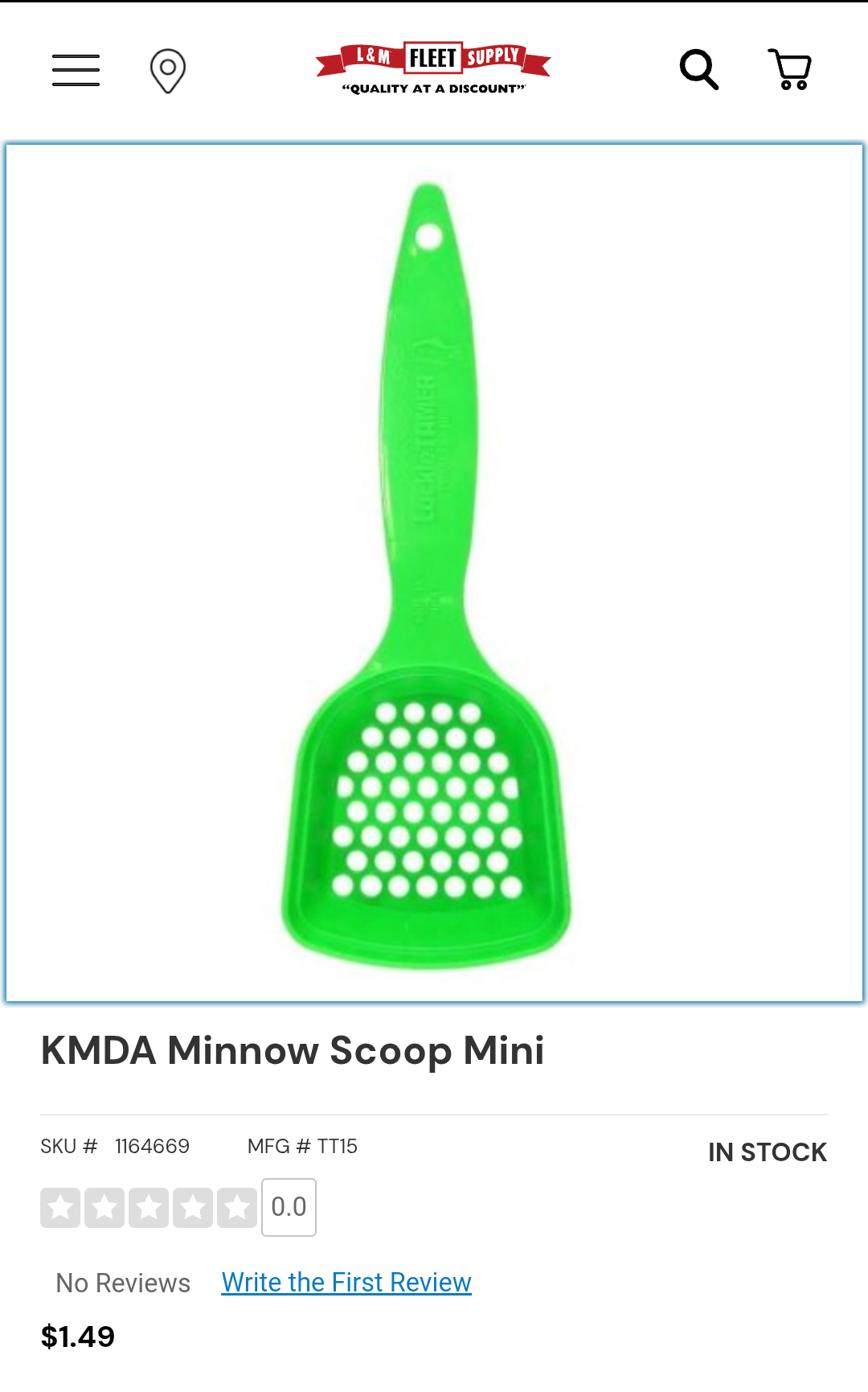Open the store locator pin

click(168, 71)
